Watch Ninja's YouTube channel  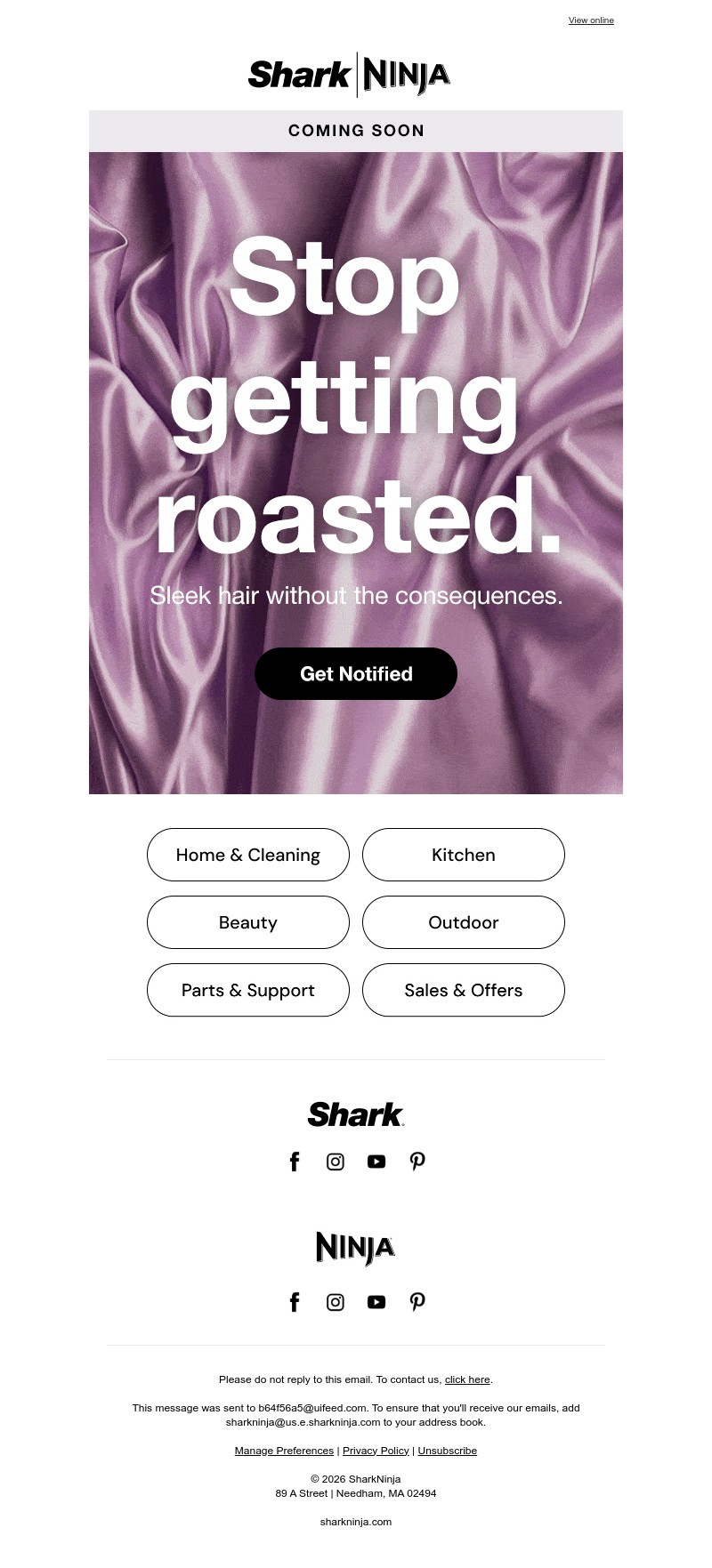(x=376, y=1302)
